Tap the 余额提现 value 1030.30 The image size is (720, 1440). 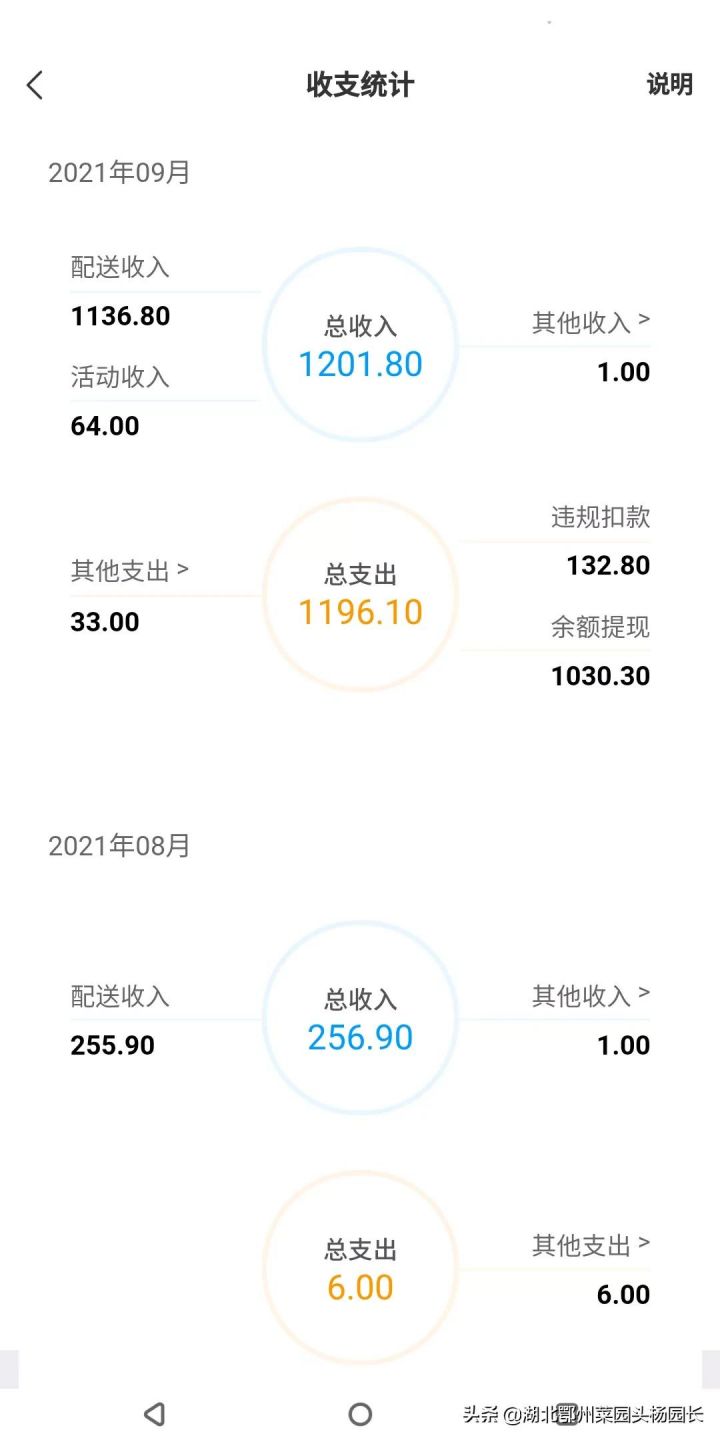[x=600, y=676]
